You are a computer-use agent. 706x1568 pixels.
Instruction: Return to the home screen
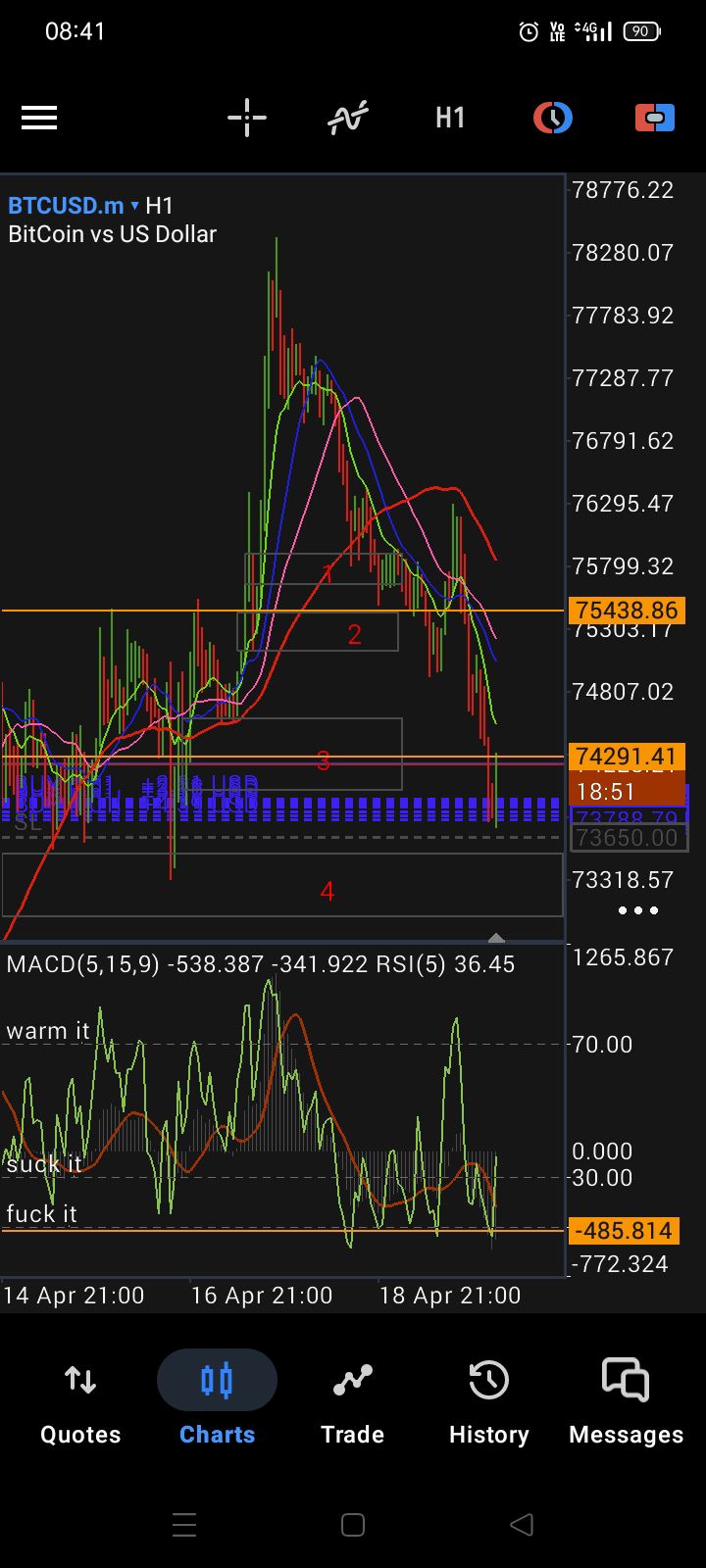pyautogui.click(x=353, y=1524)
